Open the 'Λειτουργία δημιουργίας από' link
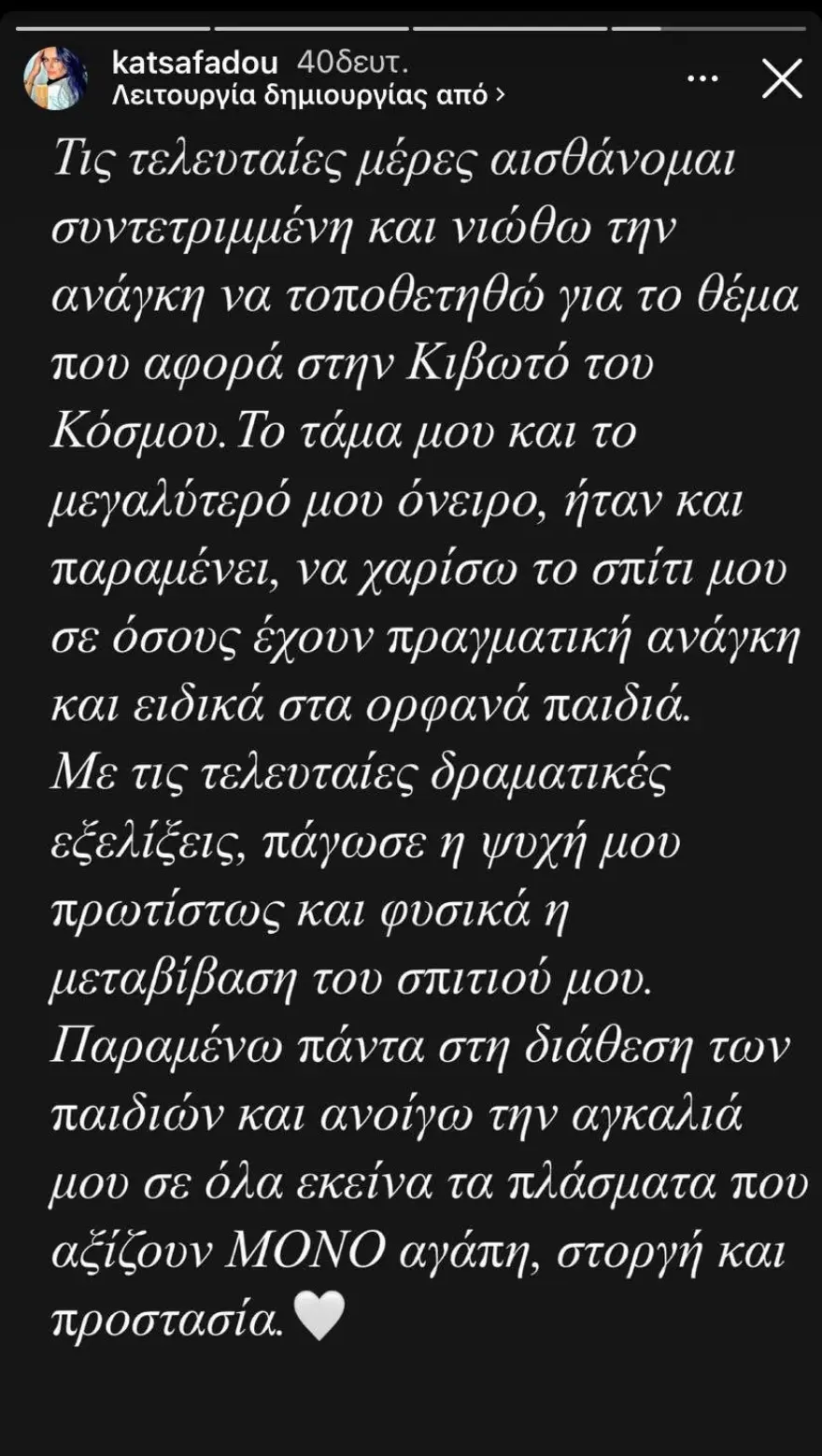 click(308, 94)
